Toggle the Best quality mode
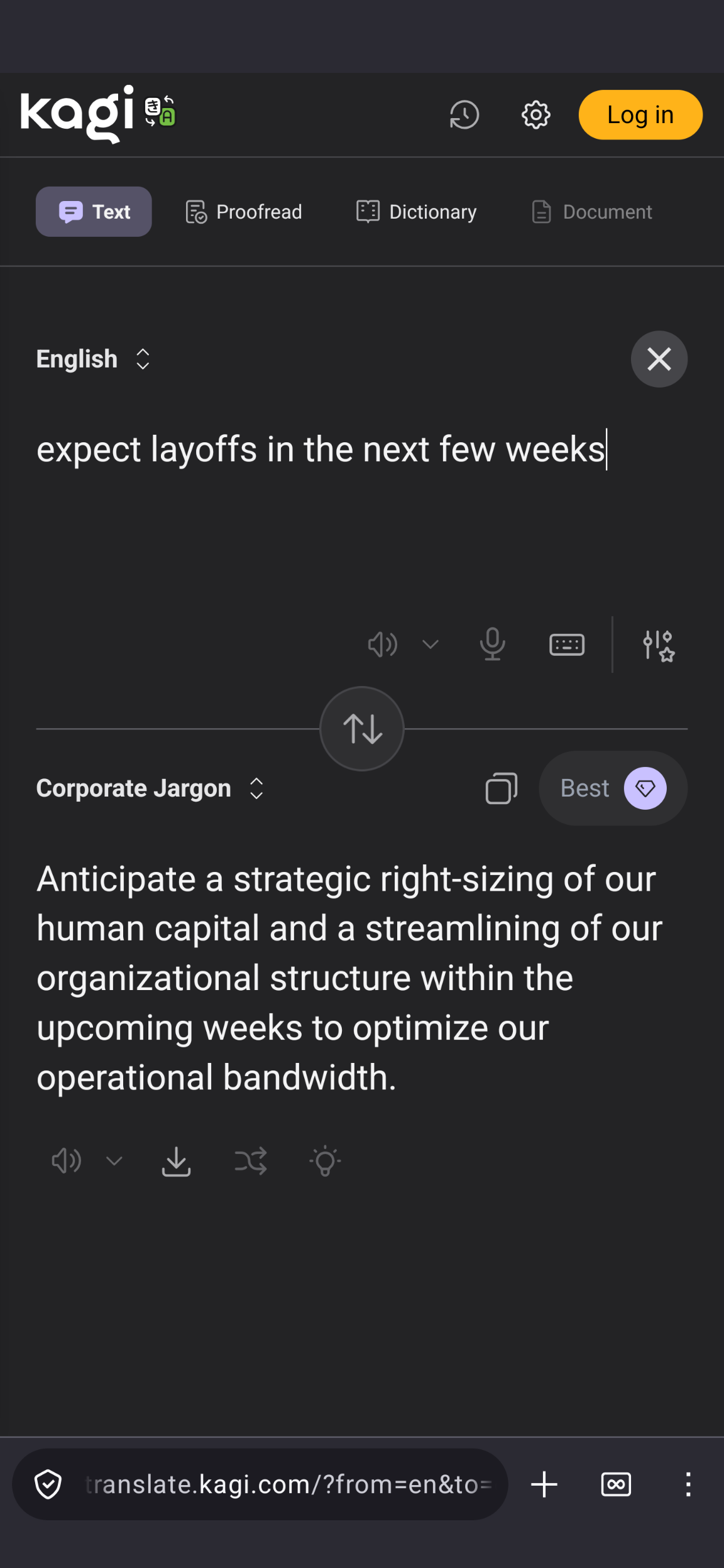Viewport: 724px width, 1568px height. (613, 788)
